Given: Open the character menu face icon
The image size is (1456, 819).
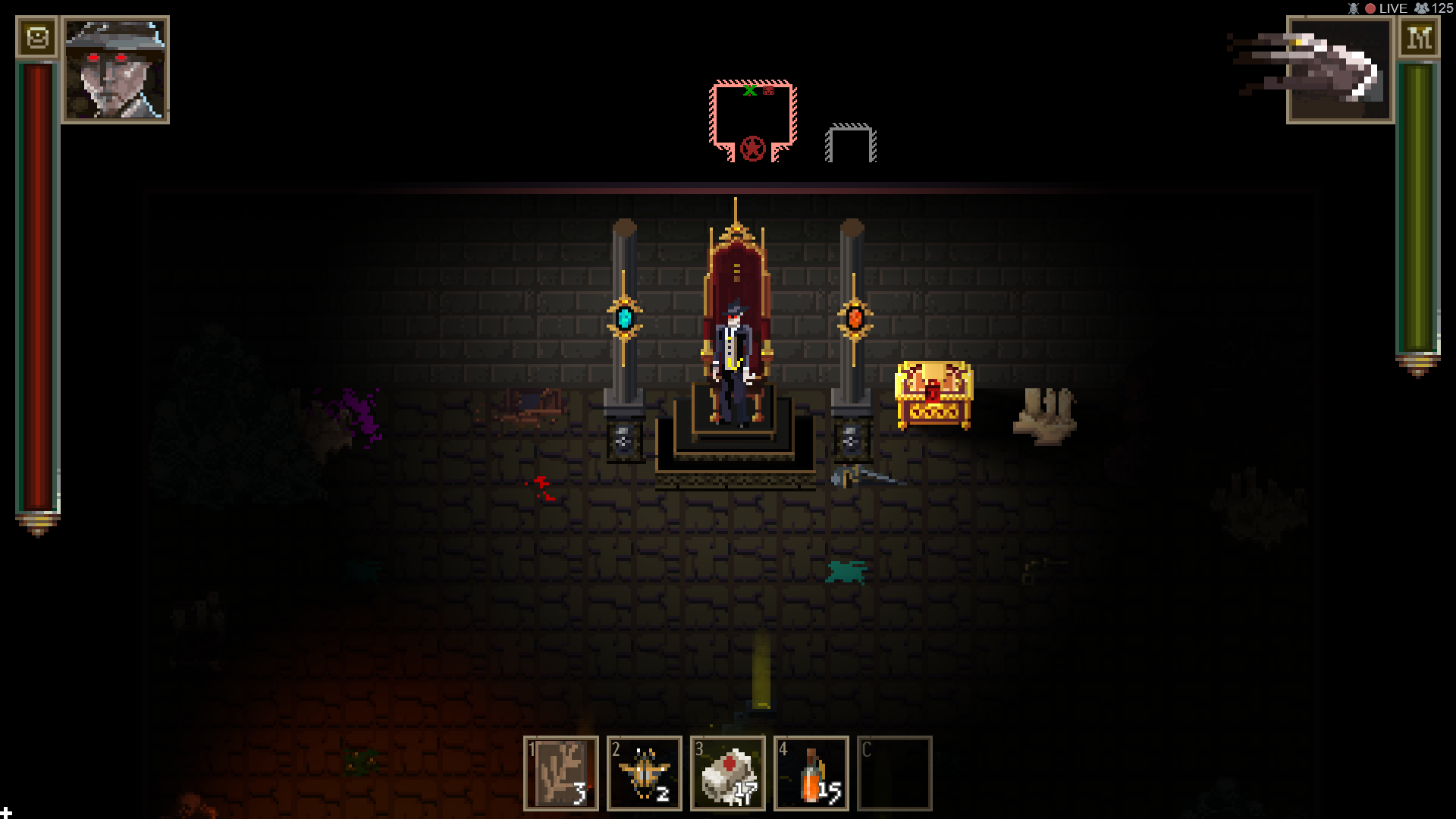Looking at the screenshot, I should (x=36, y=37).
